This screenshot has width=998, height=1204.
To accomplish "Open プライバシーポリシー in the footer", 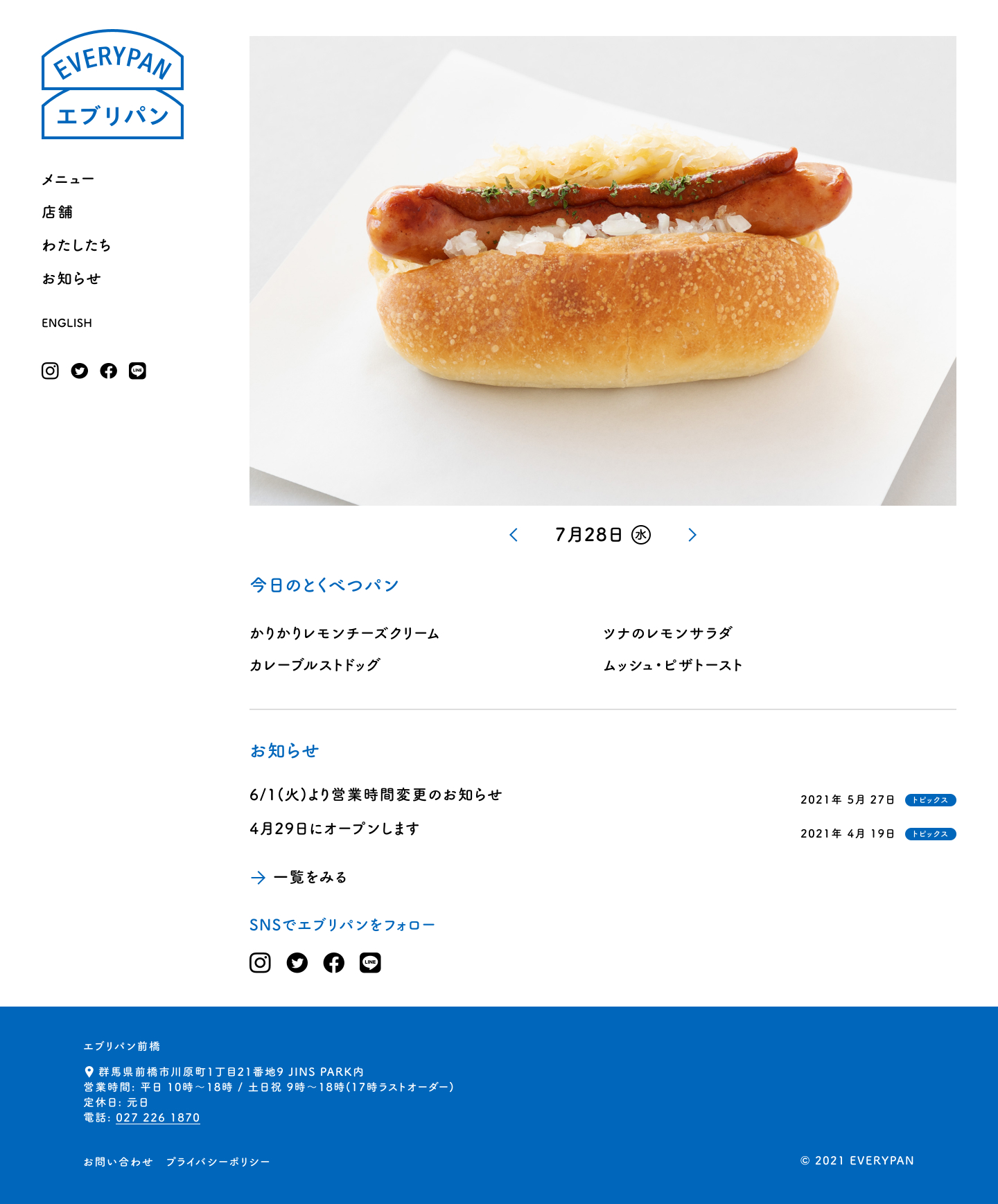I will click(218, 1162).
